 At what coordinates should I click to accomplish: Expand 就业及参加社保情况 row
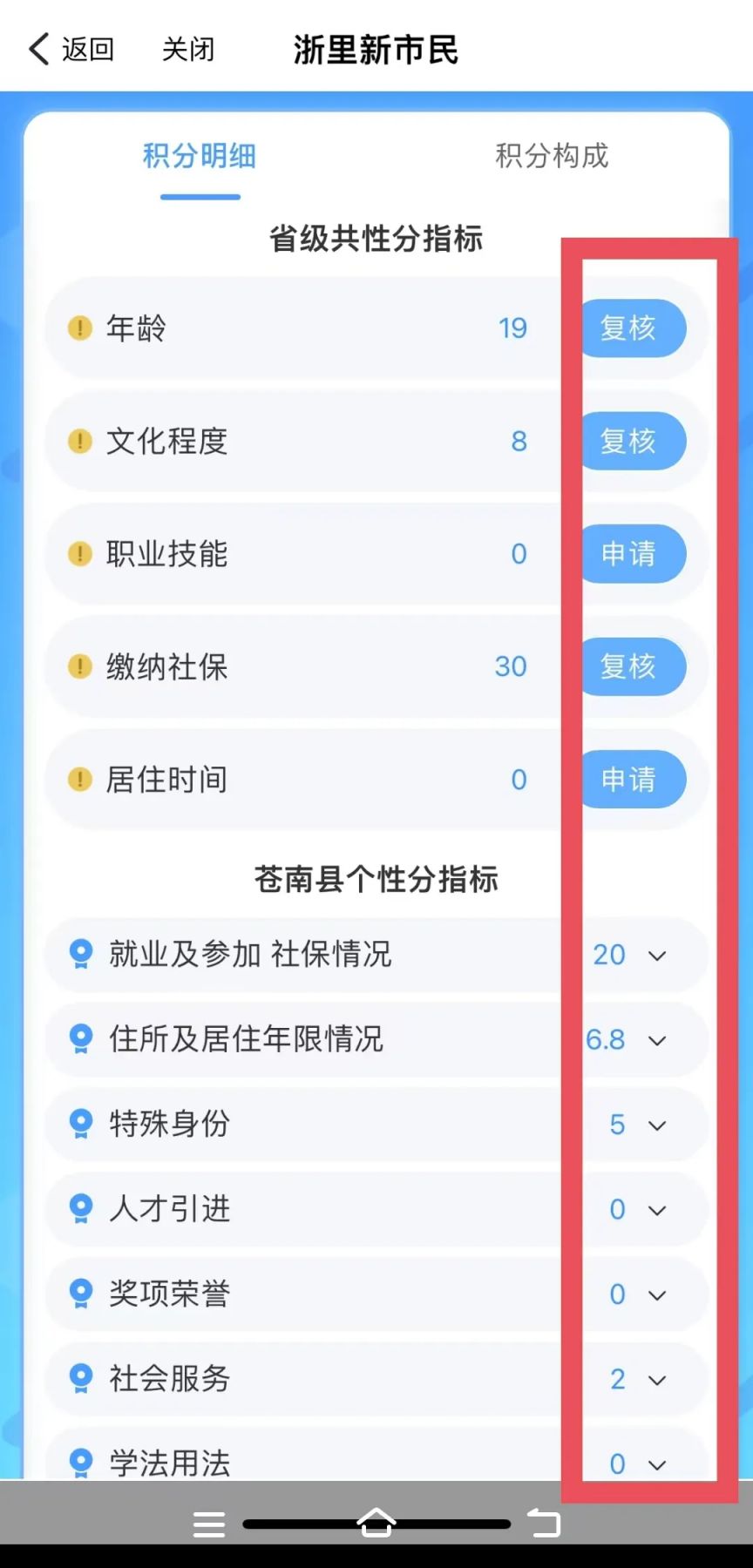coord(657,956)
